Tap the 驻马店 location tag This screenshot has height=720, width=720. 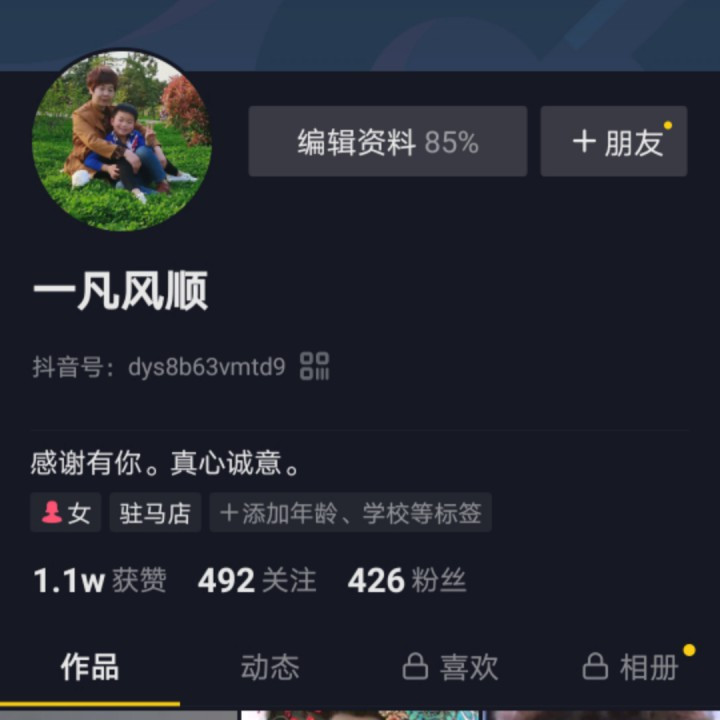(155, 513)
